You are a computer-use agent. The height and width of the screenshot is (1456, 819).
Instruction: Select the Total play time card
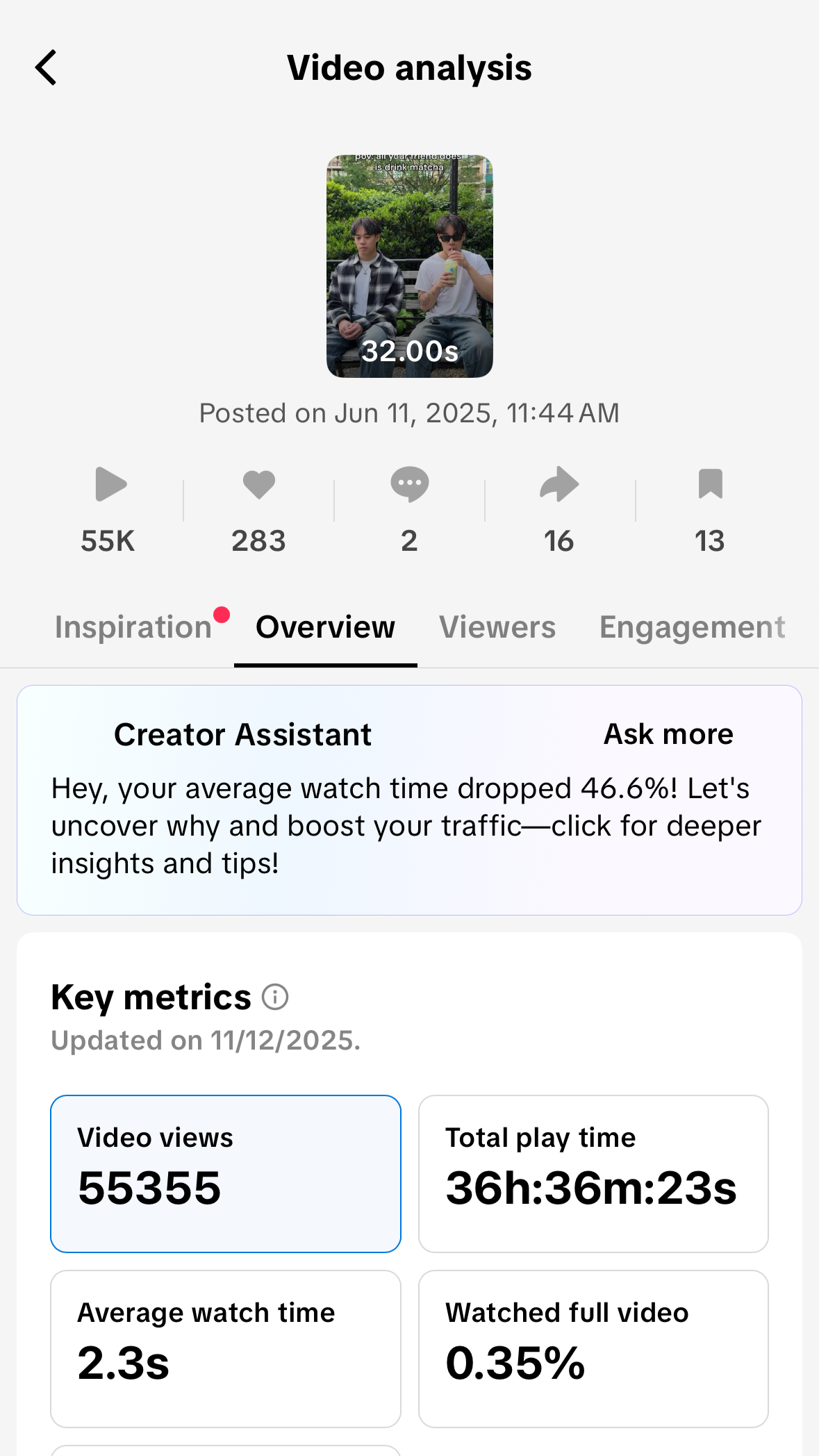click(593, 1174)
